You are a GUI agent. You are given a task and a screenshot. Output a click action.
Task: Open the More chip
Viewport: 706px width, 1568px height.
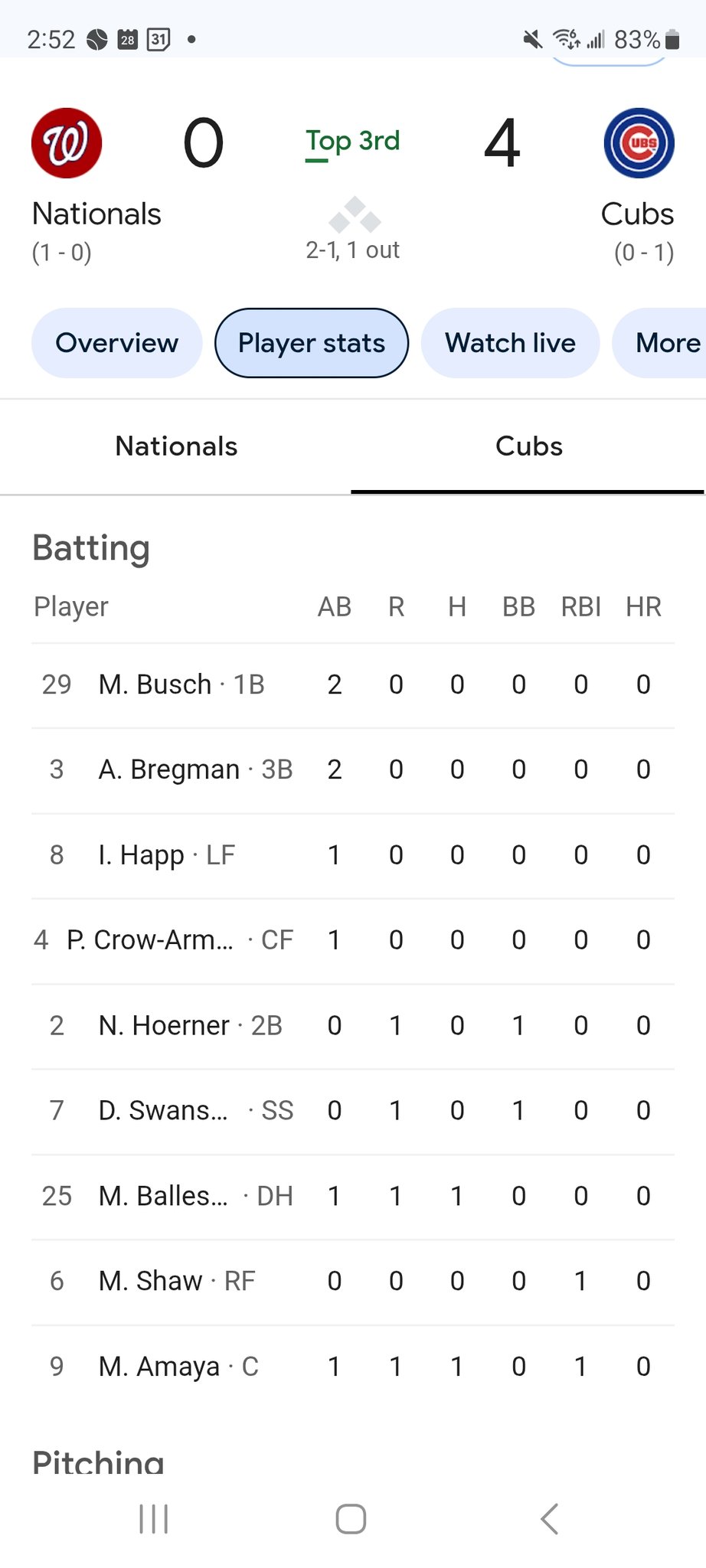point(666,343)
